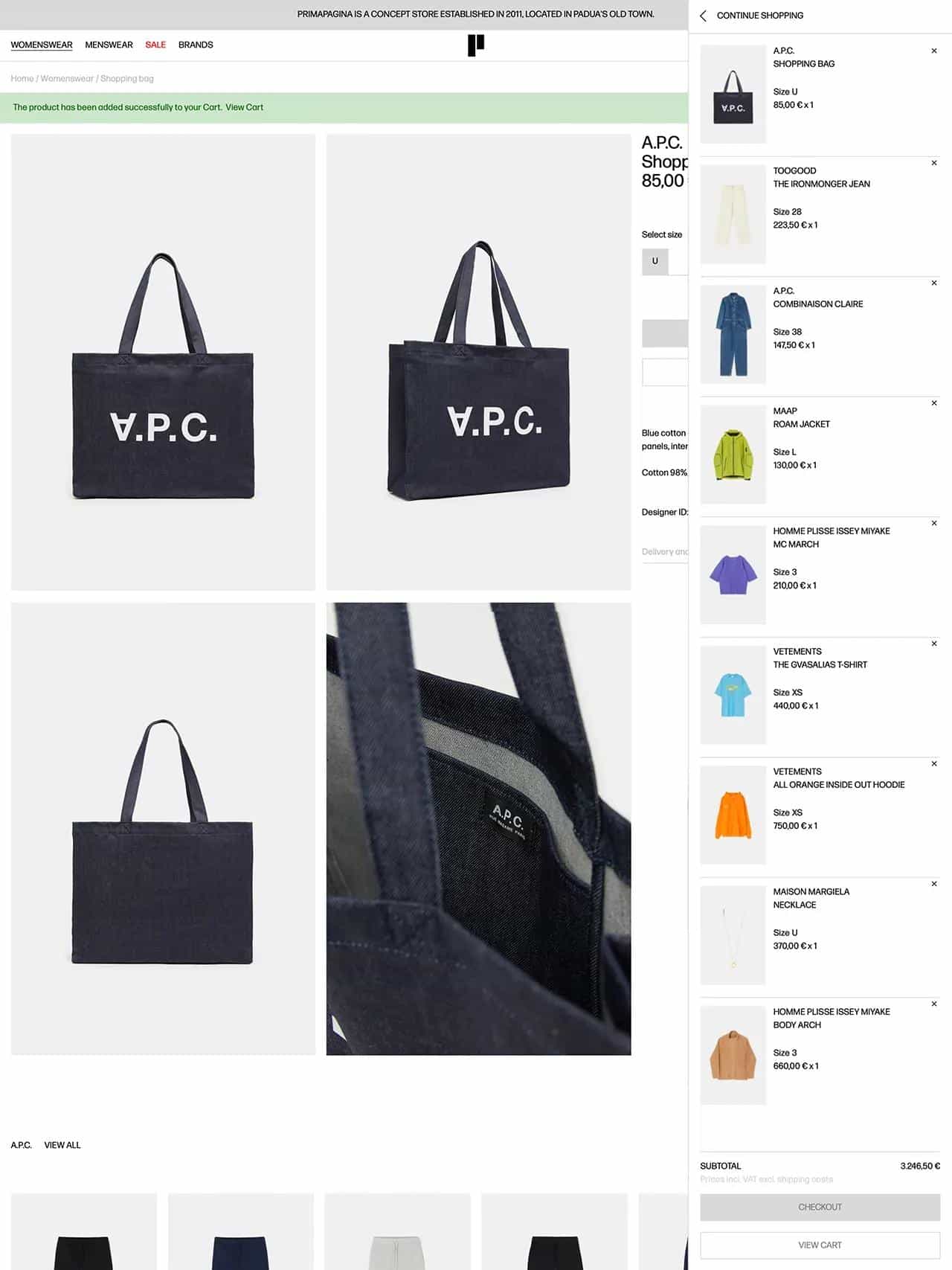952x1270 pixels.
Task: Go to Home breadcrumb
Action: click(22, 78)
